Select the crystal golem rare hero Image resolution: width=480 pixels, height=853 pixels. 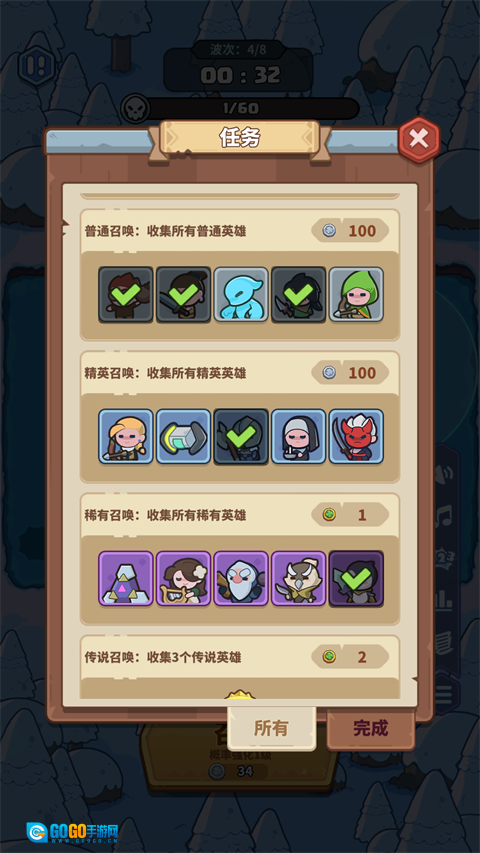click(x=126, y=578)
